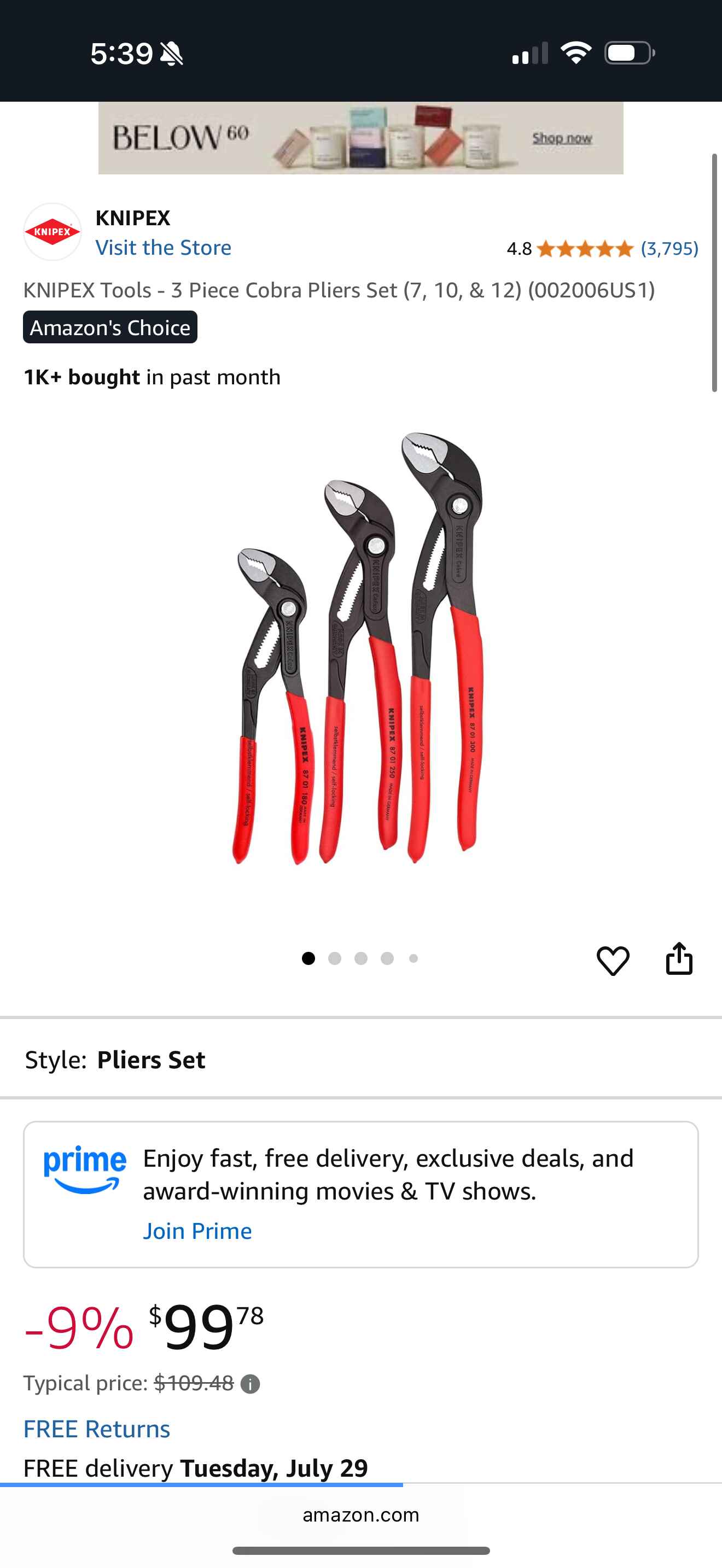
Task: Visit the KNIPEX store
Action: [163, 248]
